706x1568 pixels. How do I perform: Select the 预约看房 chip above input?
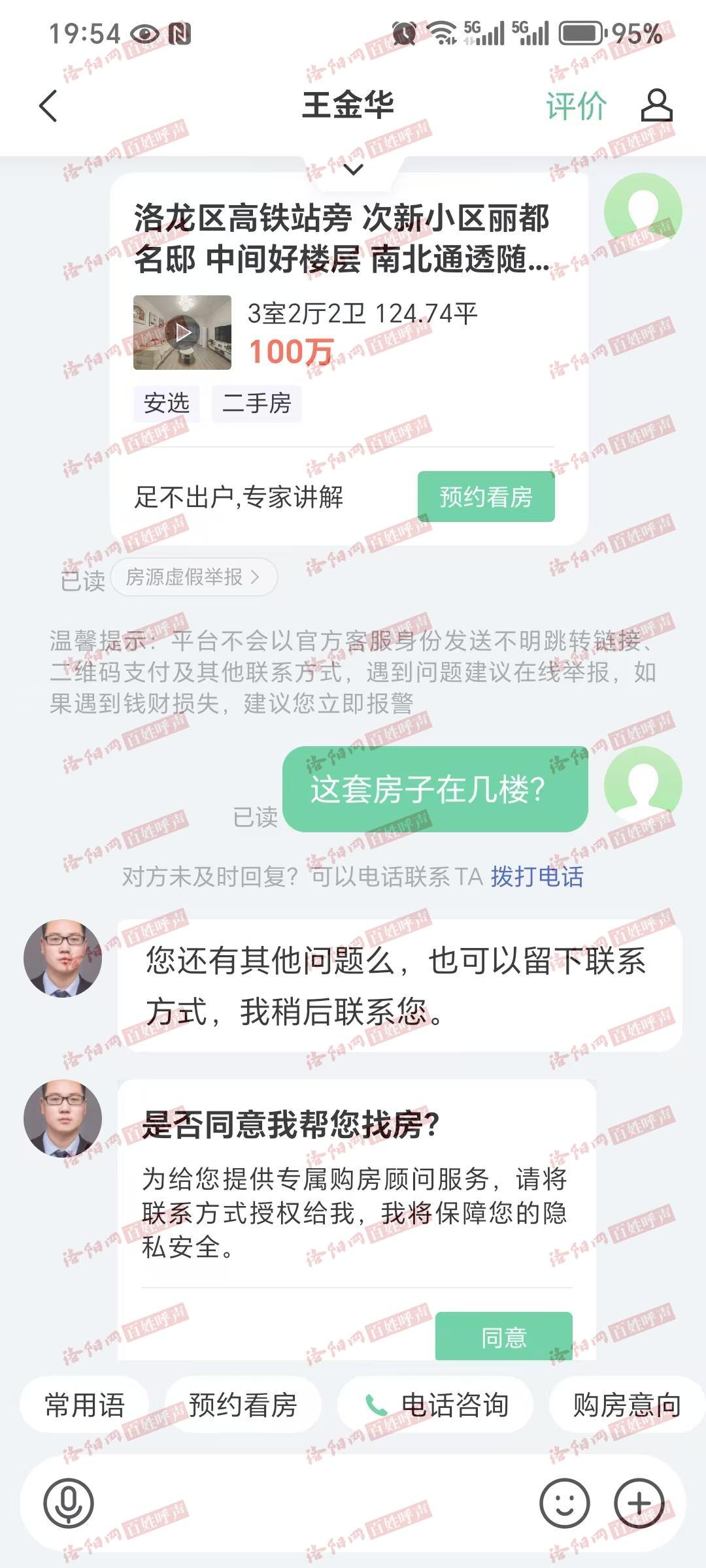pyautogui.click(x=243, y=1405)
